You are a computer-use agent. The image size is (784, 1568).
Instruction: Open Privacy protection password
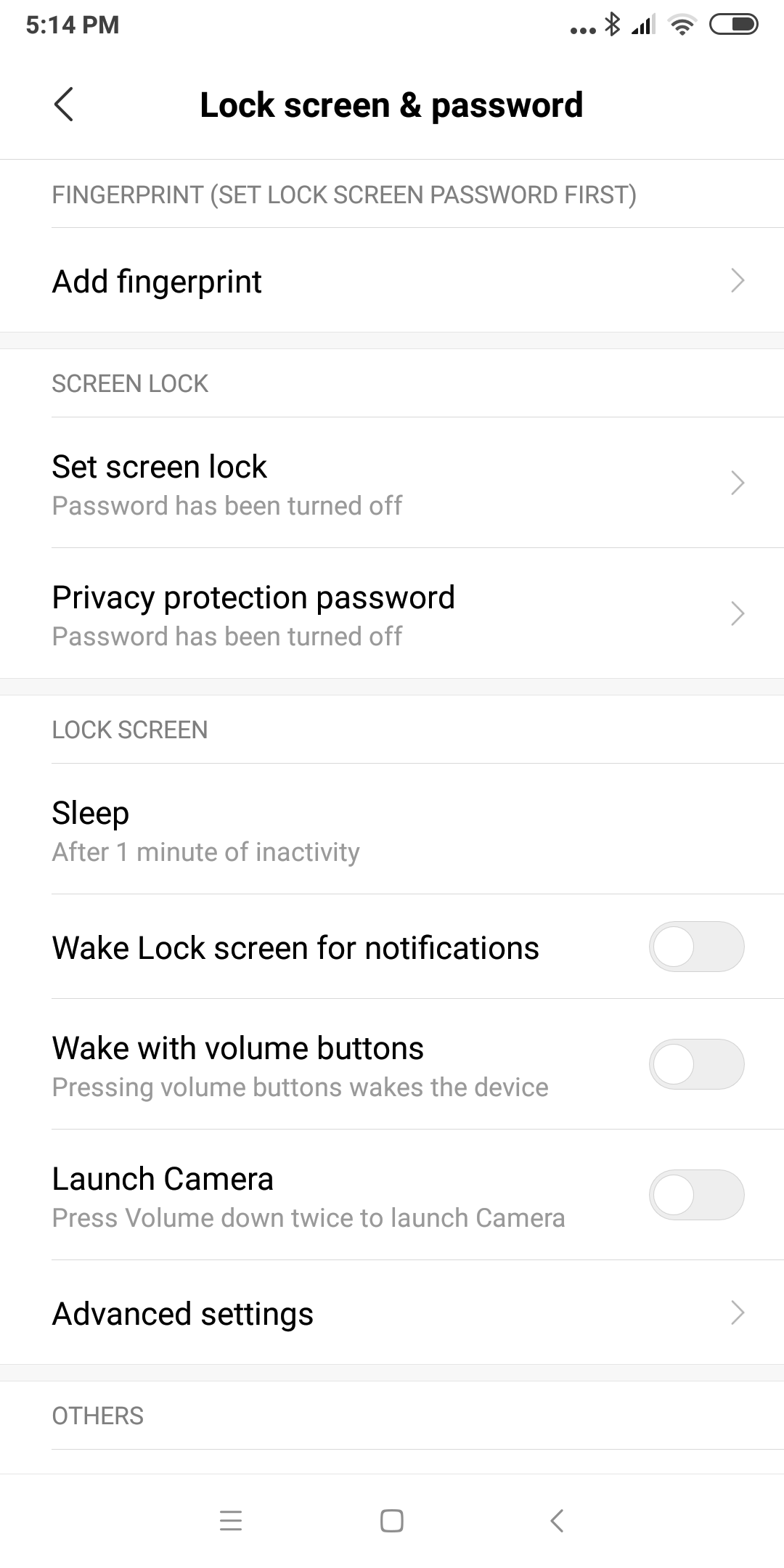(x=392, y=613)
